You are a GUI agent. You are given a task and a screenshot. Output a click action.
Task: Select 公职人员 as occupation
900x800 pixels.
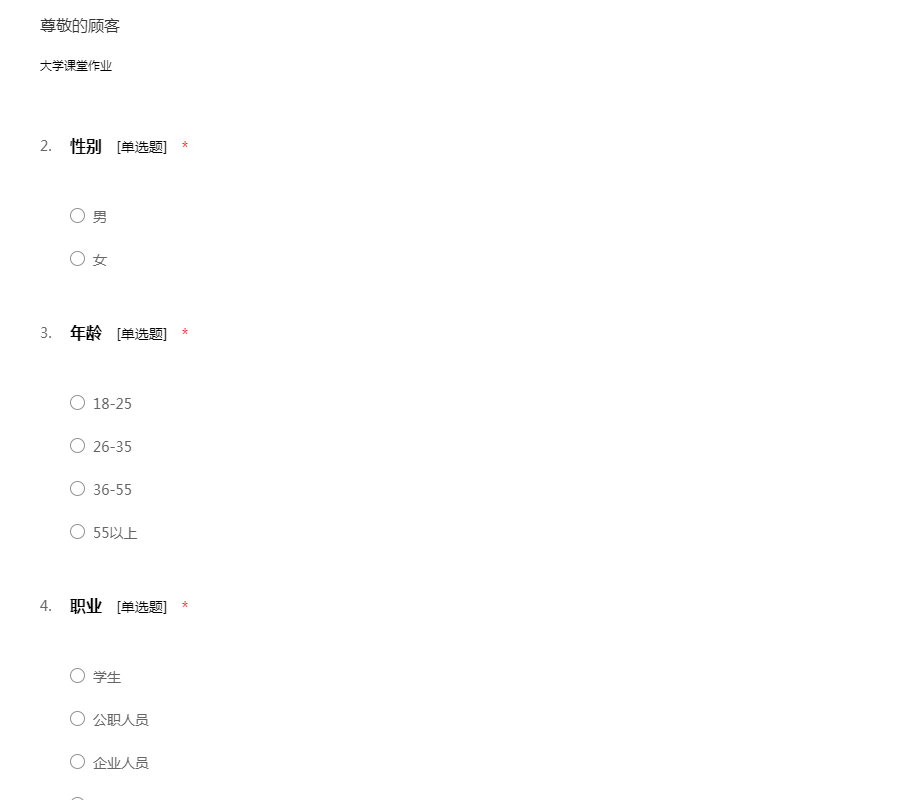tap(78, 719)
